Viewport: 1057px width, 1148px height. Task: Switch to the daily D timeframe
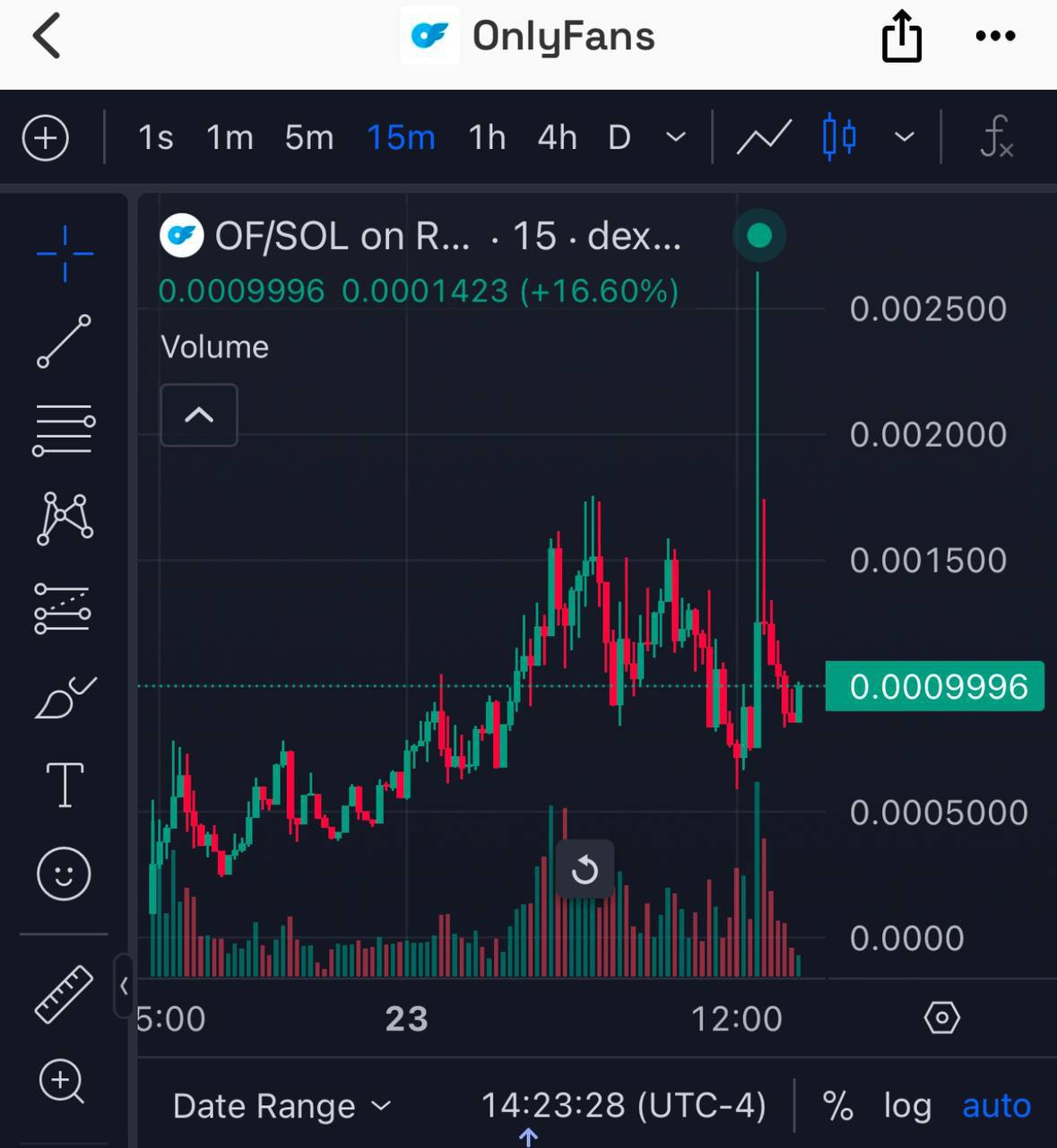(619, 138)
